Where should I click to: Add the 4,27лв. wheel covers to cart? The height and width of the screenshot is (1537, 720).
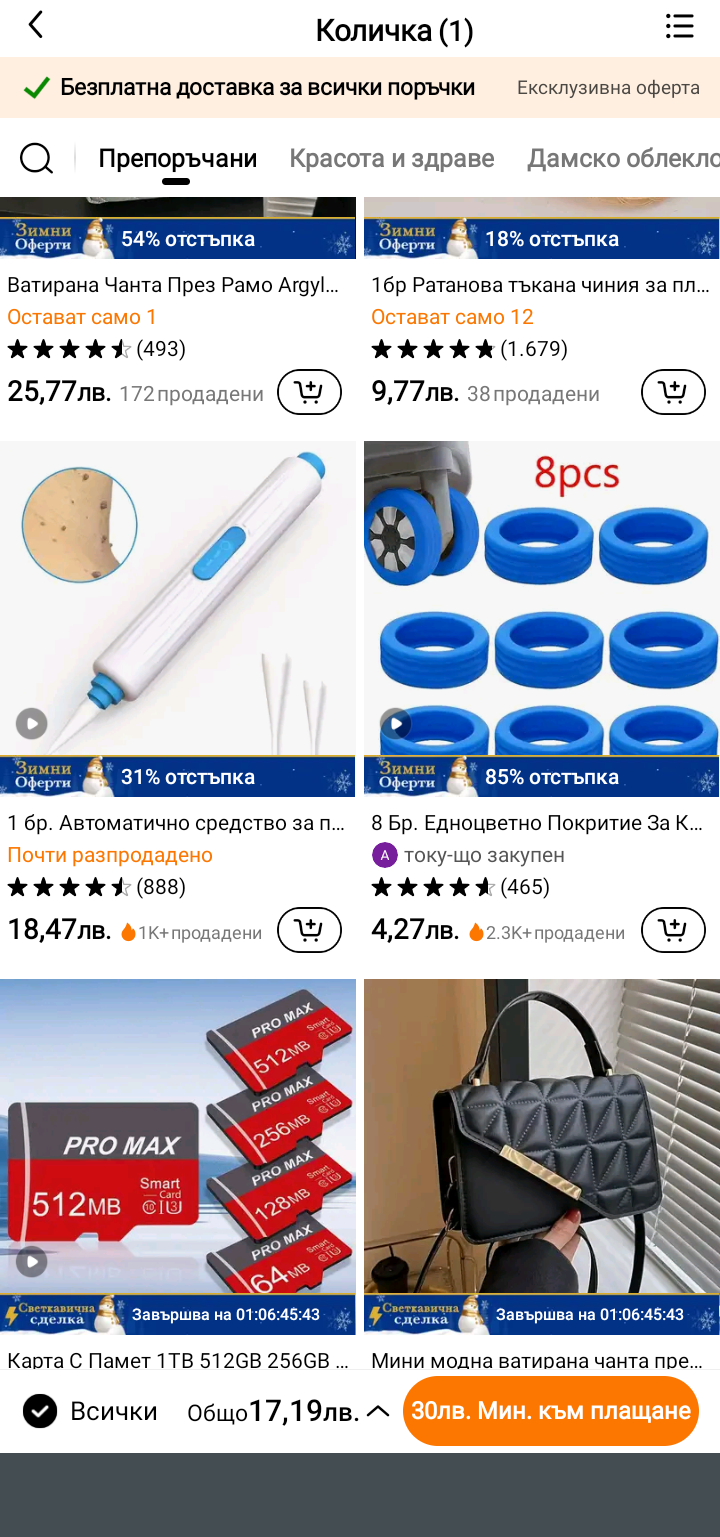pos(673,930)
